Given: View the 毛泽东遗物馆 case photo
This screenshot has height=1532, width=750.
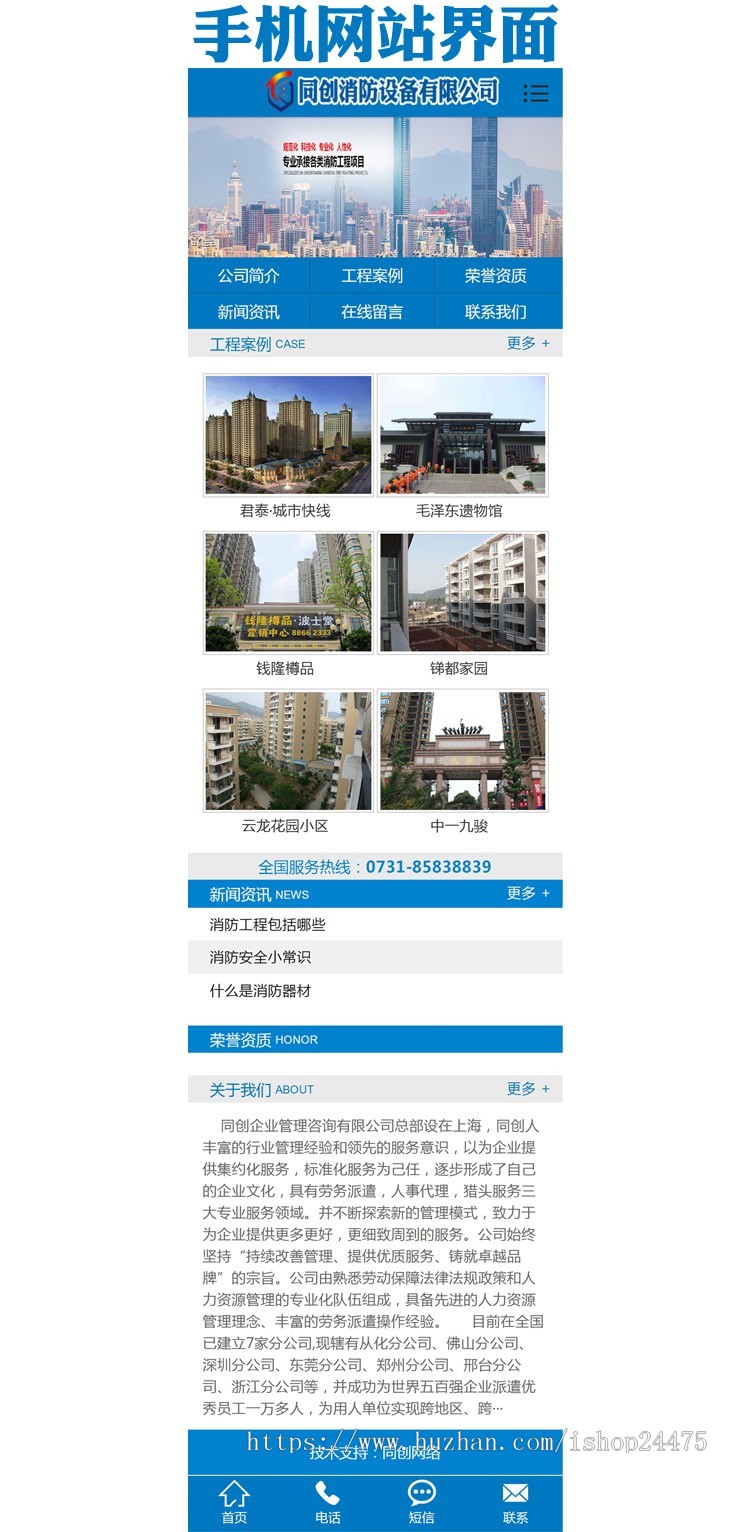Looking at the screenshot, I should click(x=463, y=433).
